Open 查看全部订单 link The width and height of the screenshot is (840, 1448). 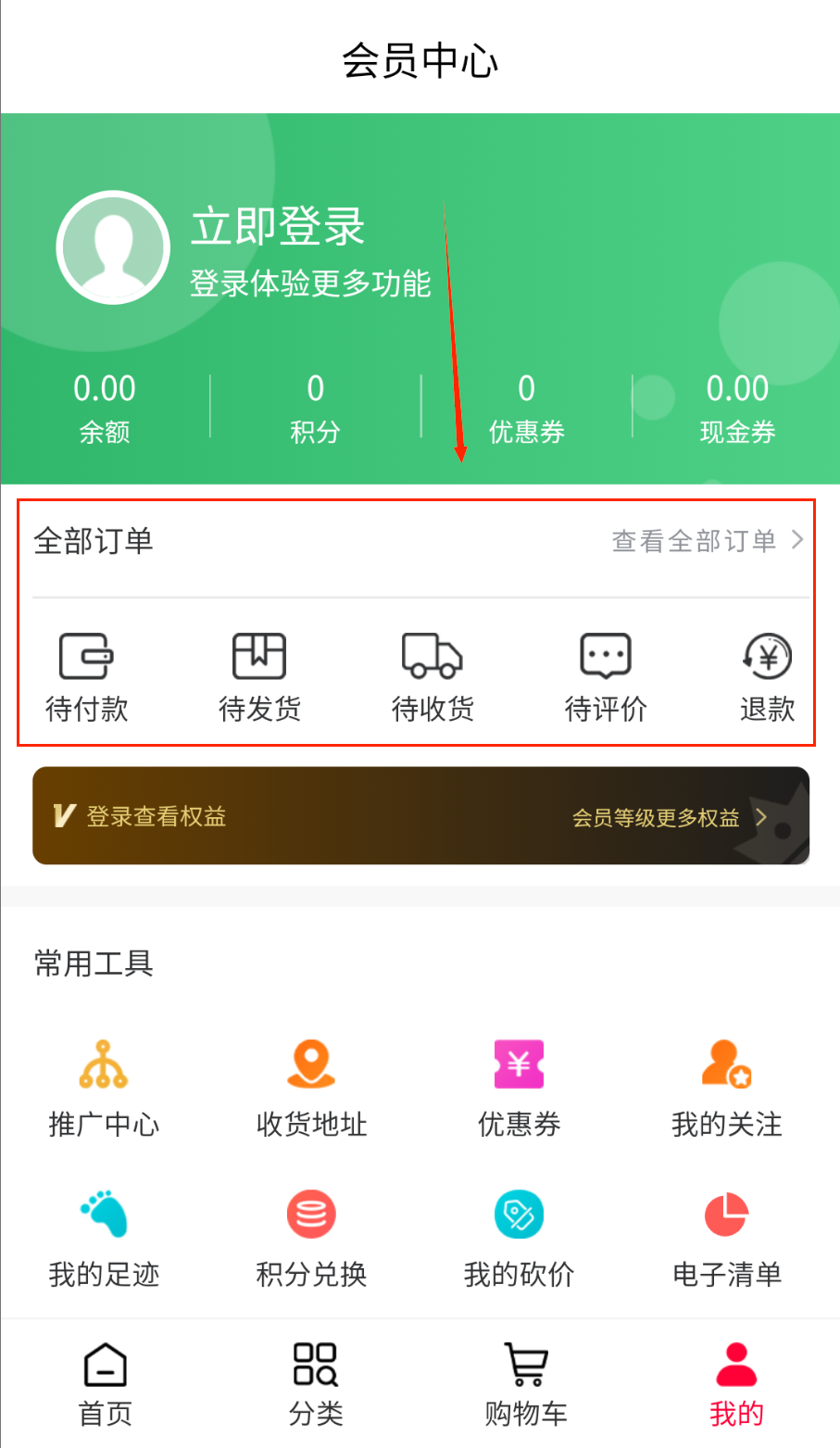click(707, 541)
